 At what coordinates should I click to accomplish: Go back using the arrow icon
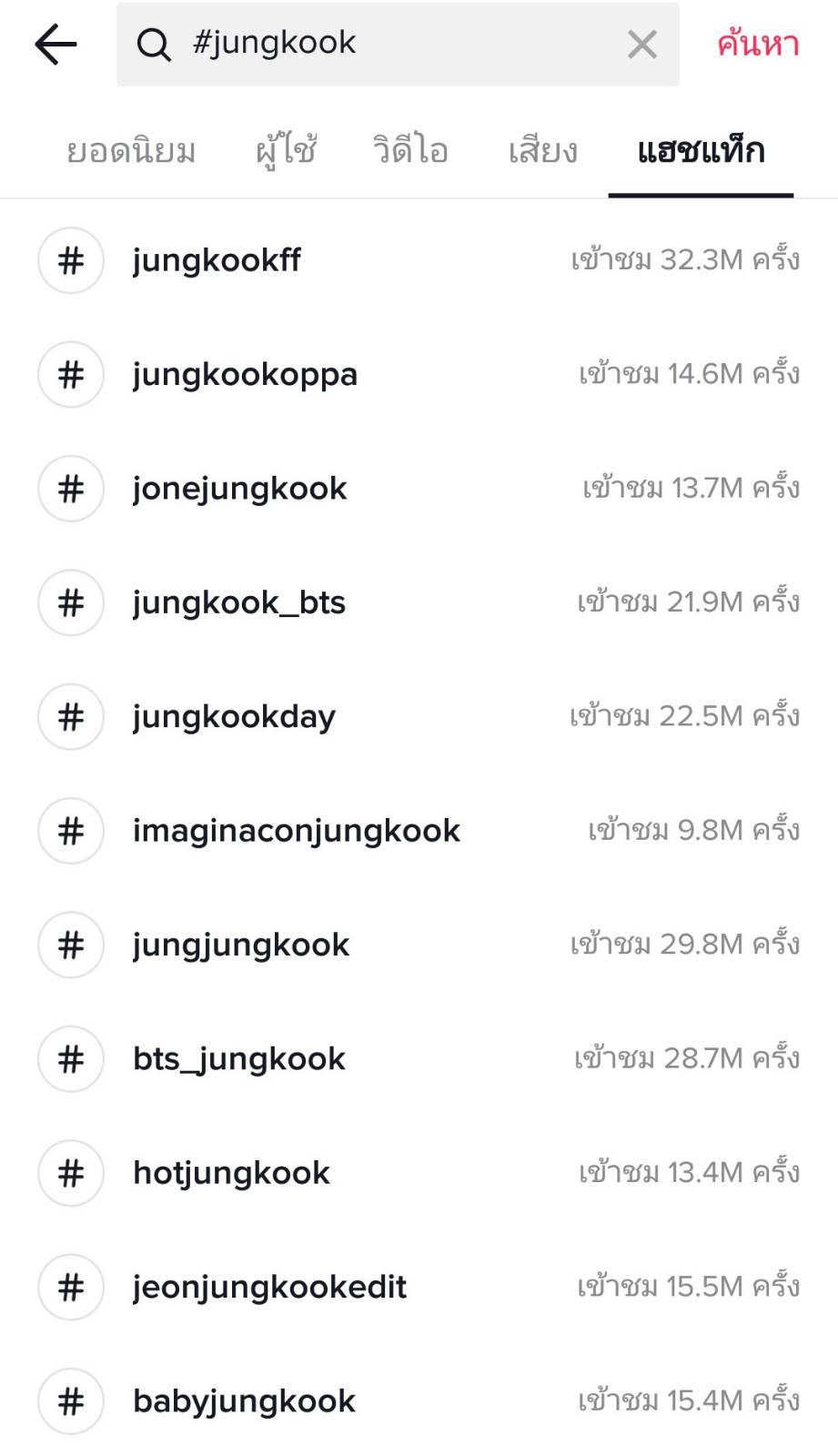56,45
